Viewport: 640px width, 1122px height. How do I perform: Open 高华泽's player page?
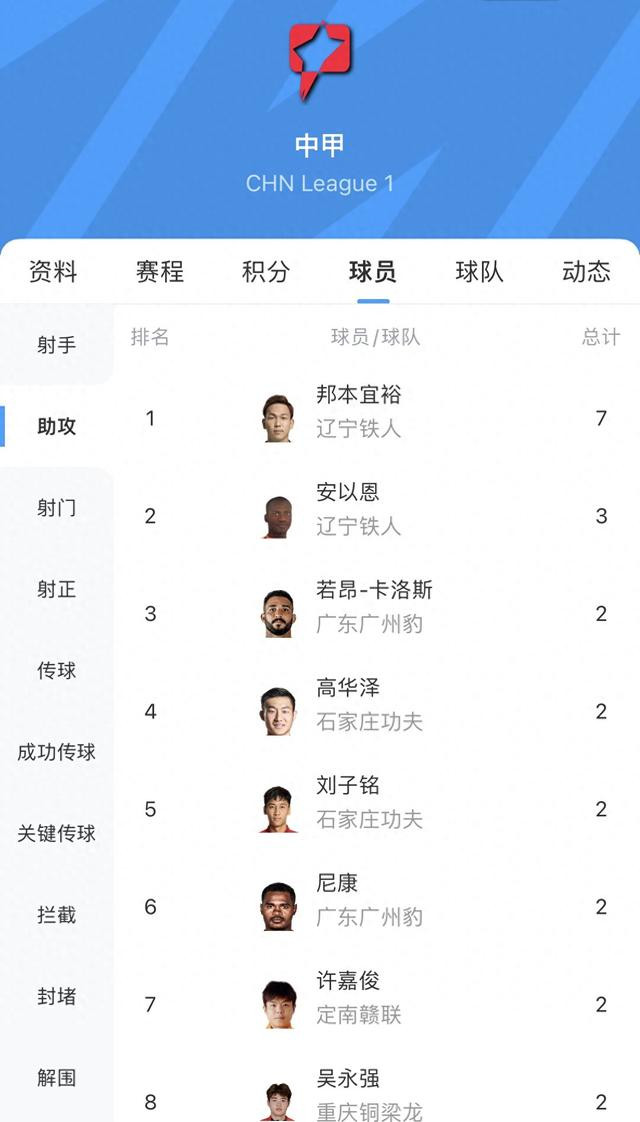pos(377,711)
